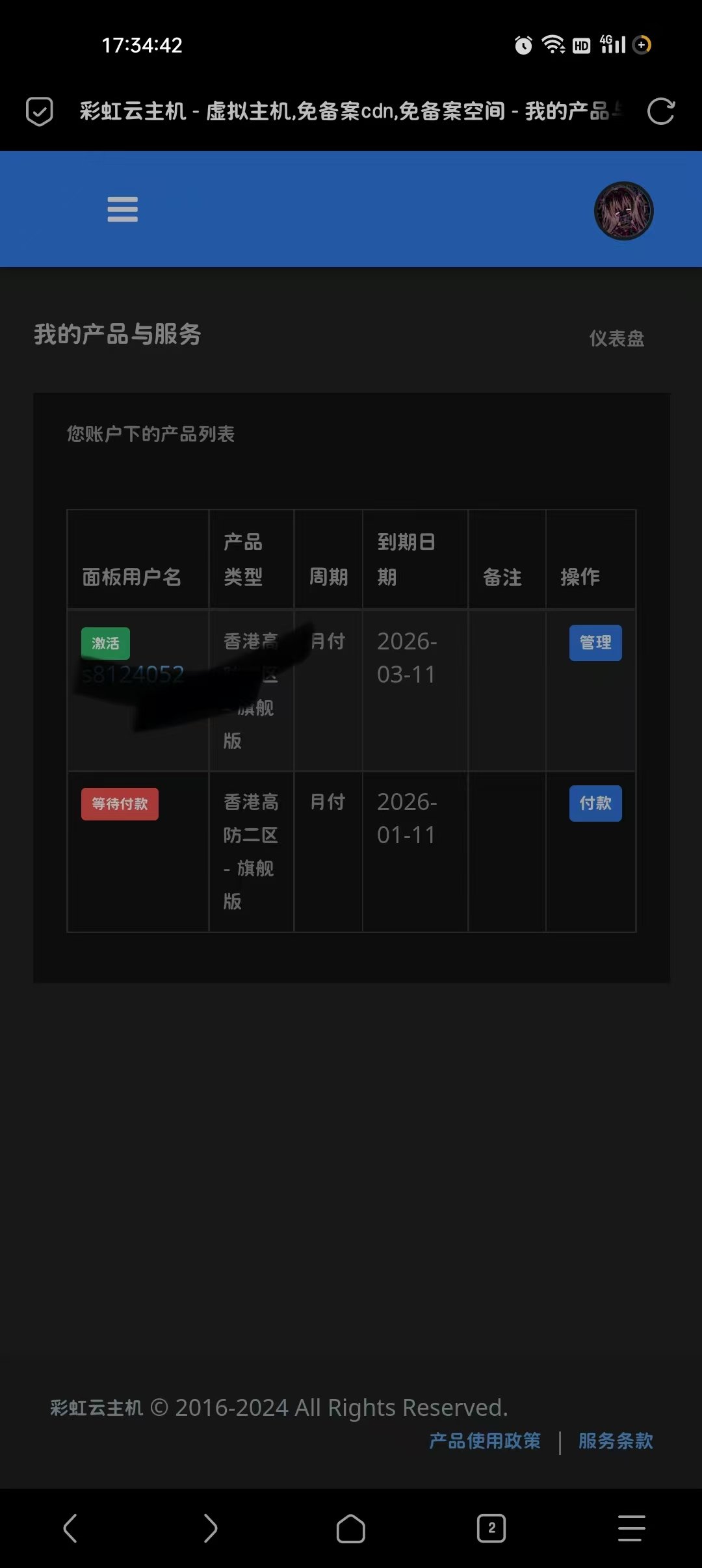
Task: Go forward with browser forward arrow
Action: (210, 1528)
